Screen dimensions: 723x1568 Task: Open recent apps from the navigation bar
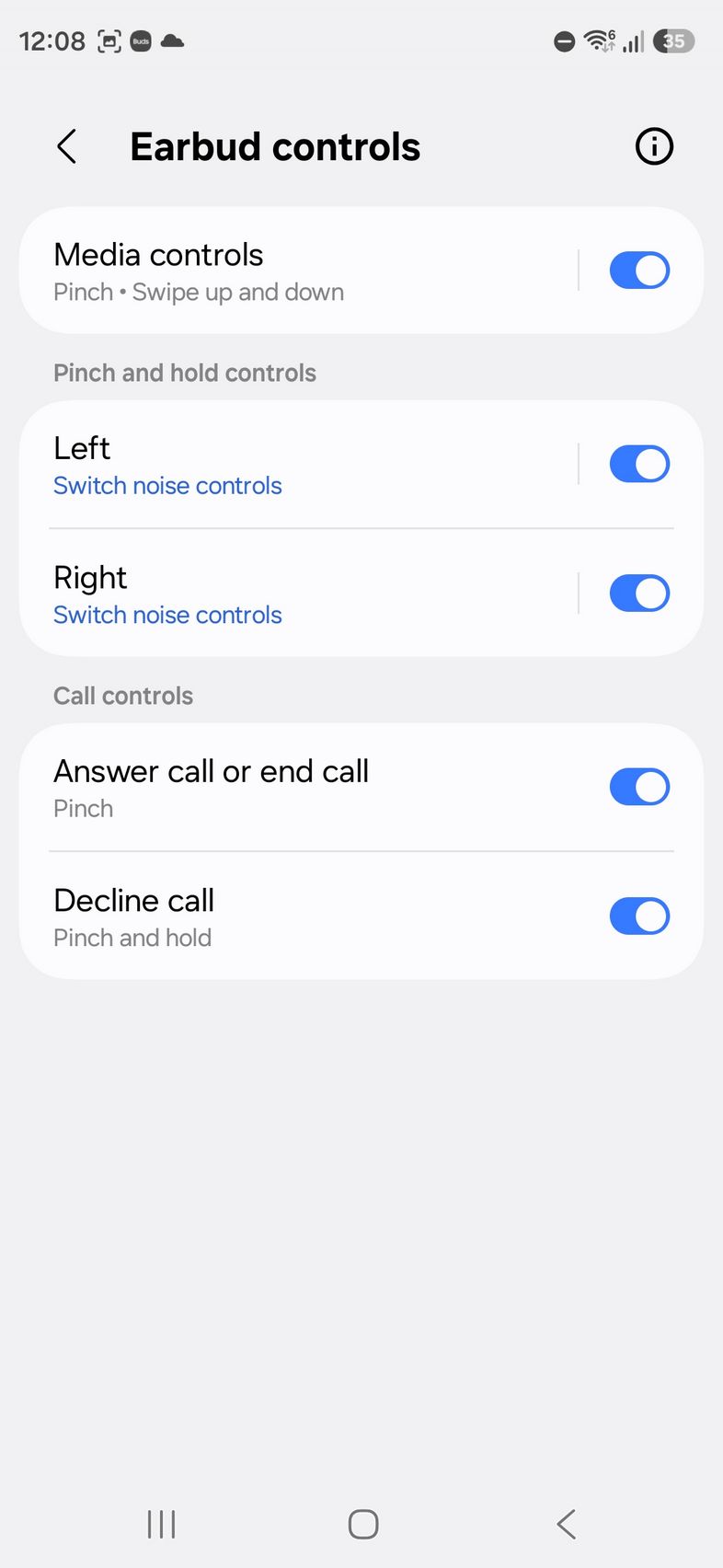coord(161,1524)
